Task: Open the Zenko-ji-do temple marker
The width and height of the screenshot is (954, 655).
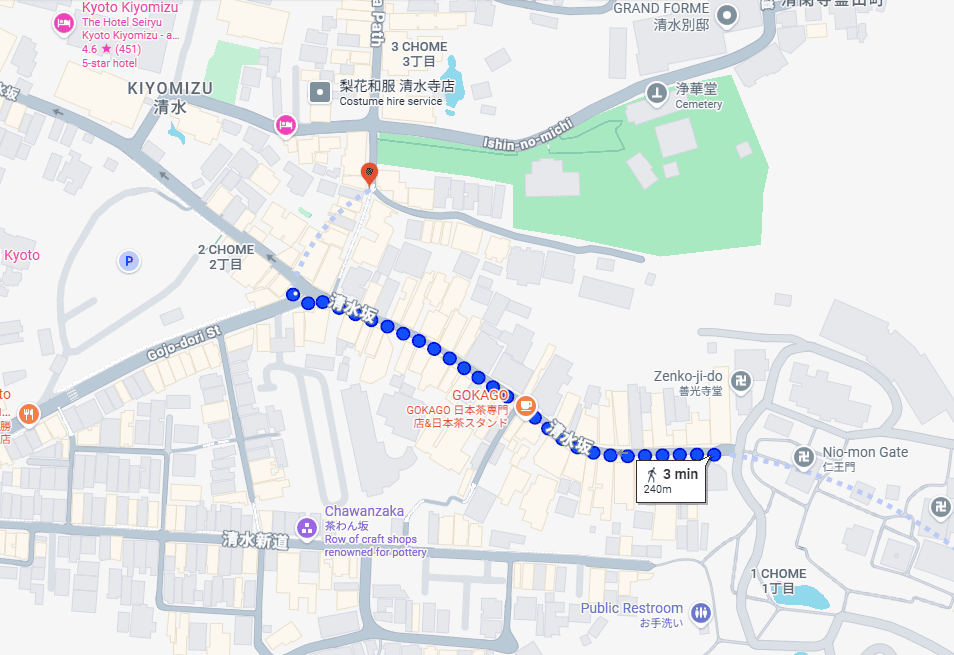Action: coord(740,381)
